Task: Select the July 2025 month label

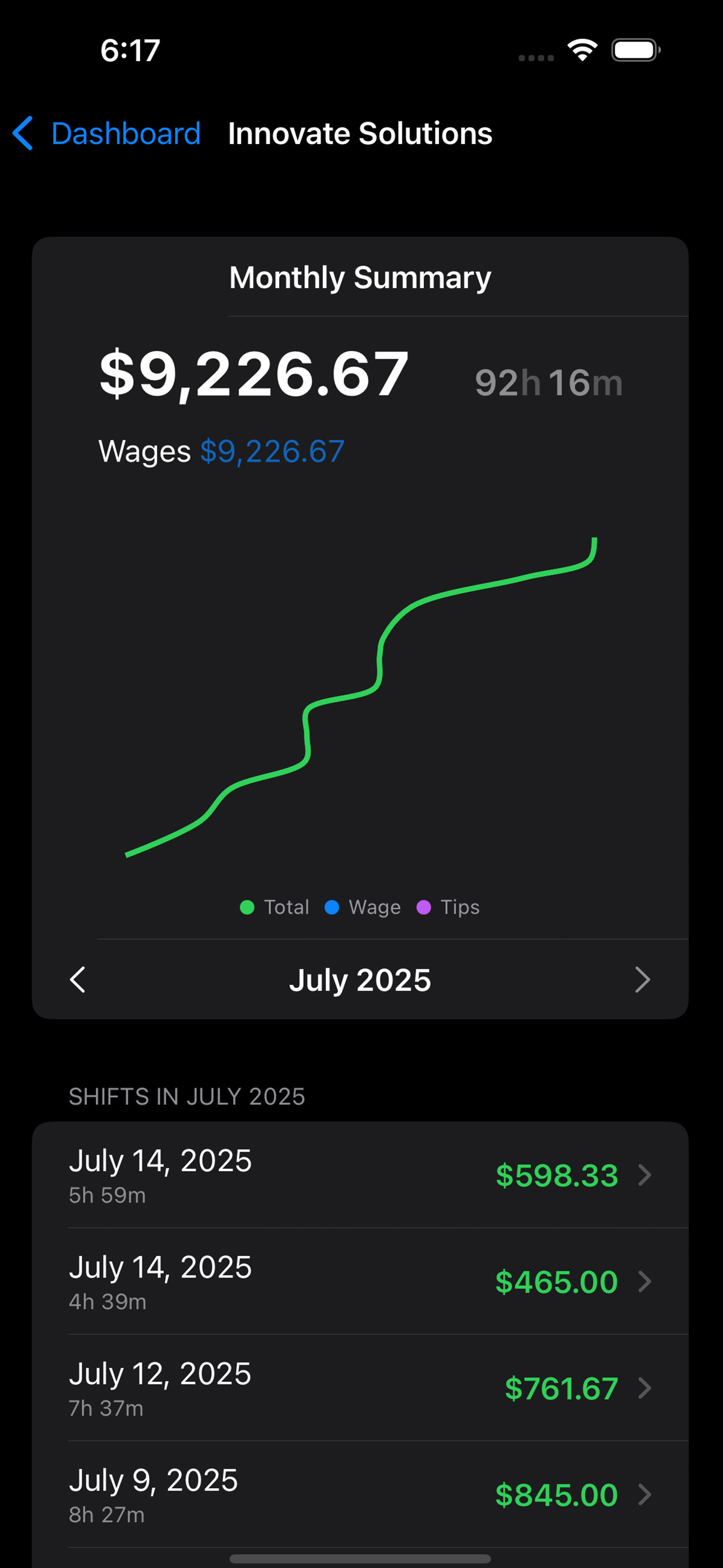Action: coord(361,979)
